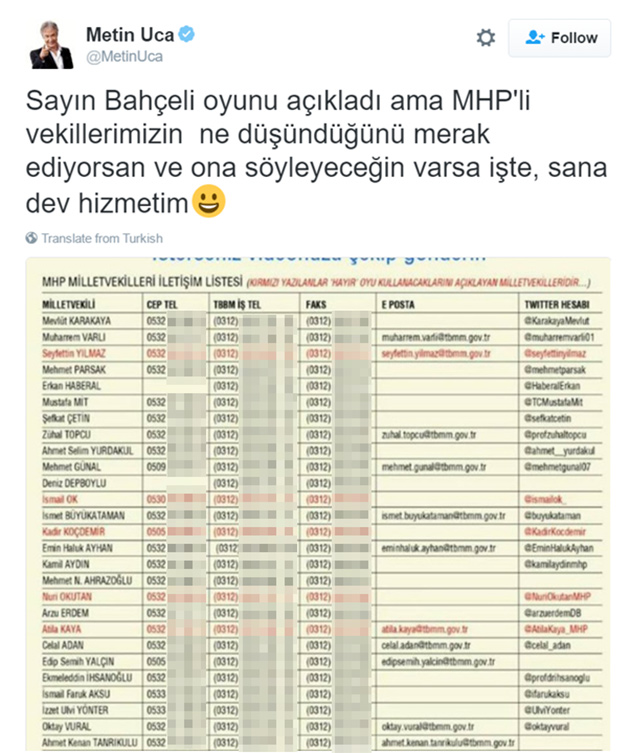This screenshot has width=630, height=753.
Task: Open the attached MHP list image
Action: (320, 500)
